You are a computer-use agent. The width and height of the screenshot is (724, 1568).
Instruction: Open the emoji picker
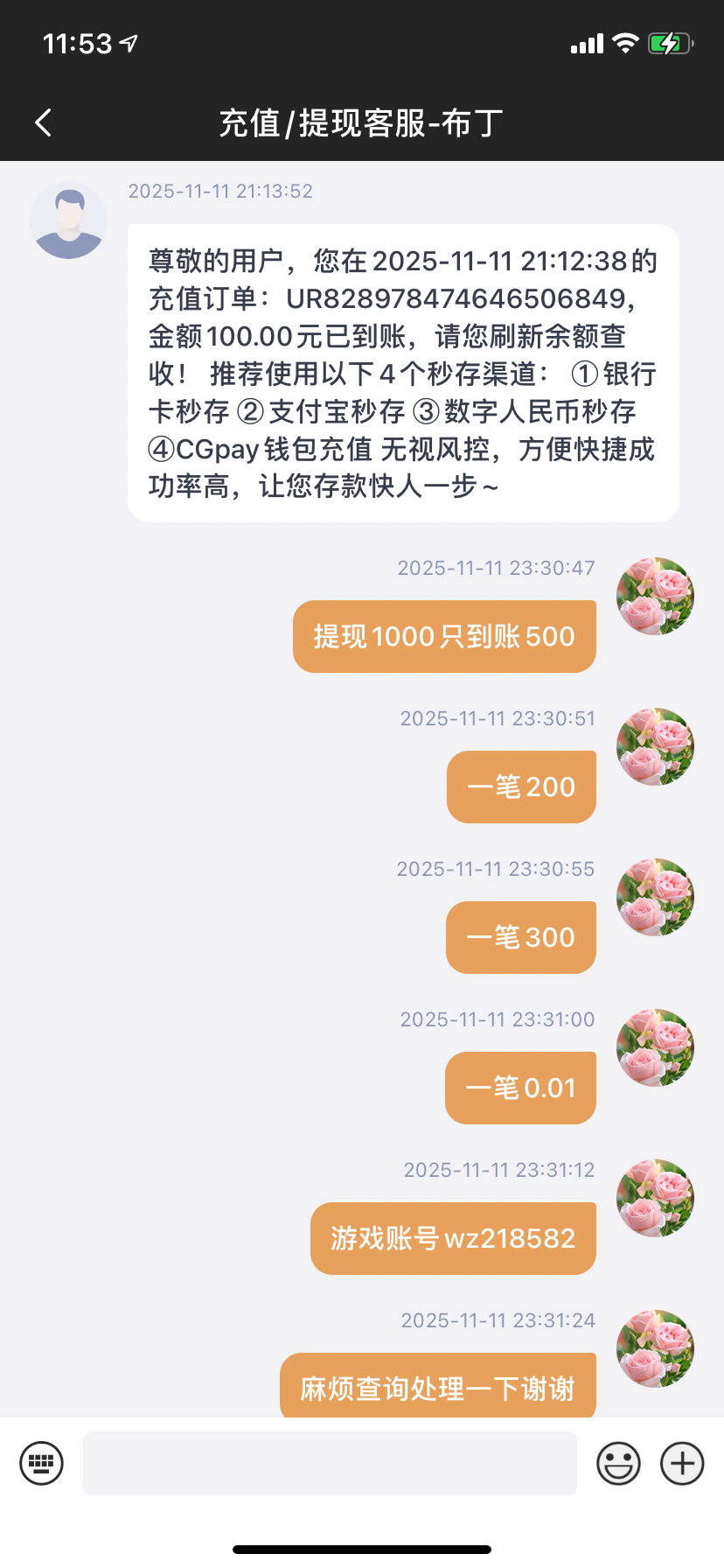click(x=617, y=1462)
